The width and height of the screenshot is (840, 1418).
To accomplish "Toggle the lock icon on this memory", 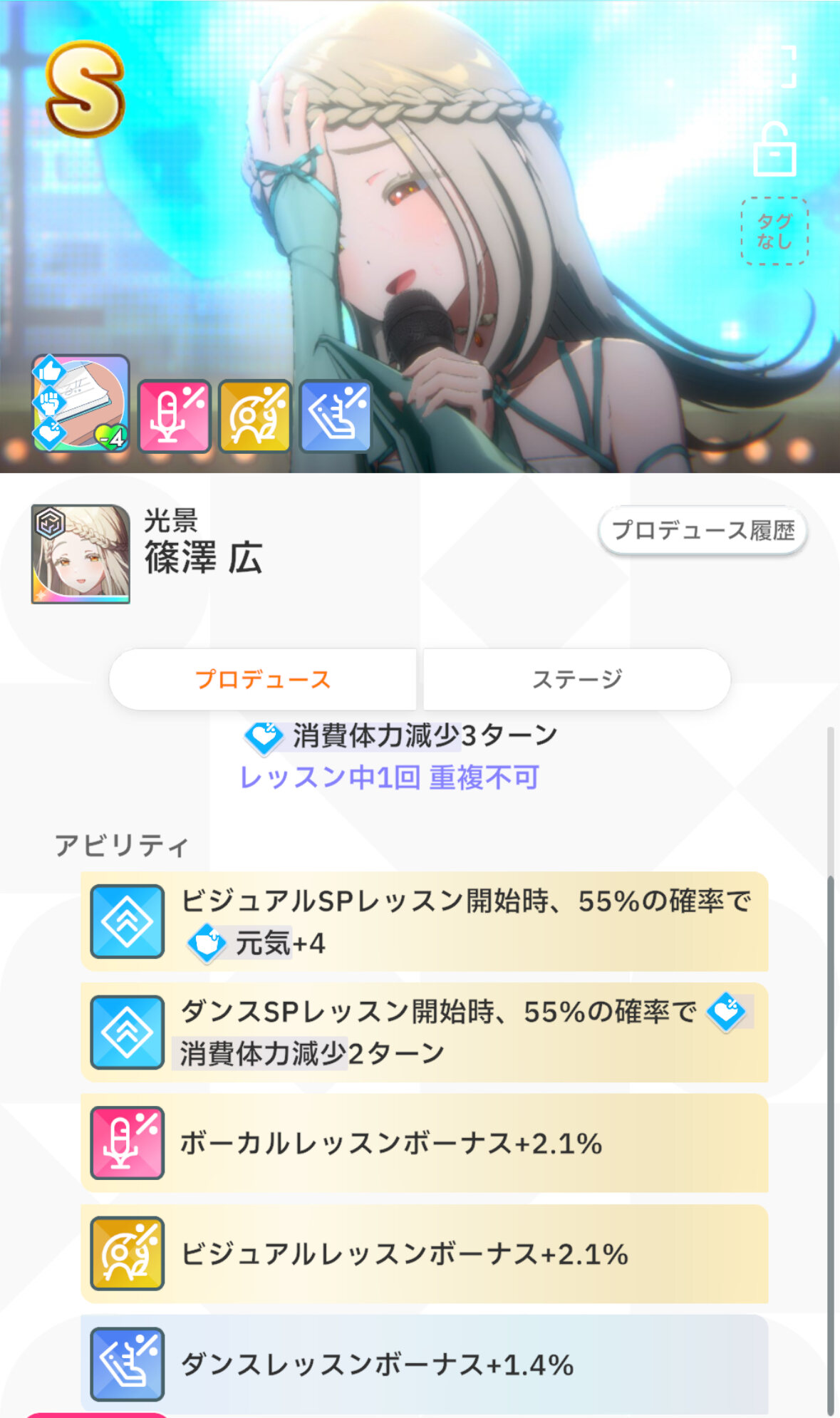I will pos(774,150).
